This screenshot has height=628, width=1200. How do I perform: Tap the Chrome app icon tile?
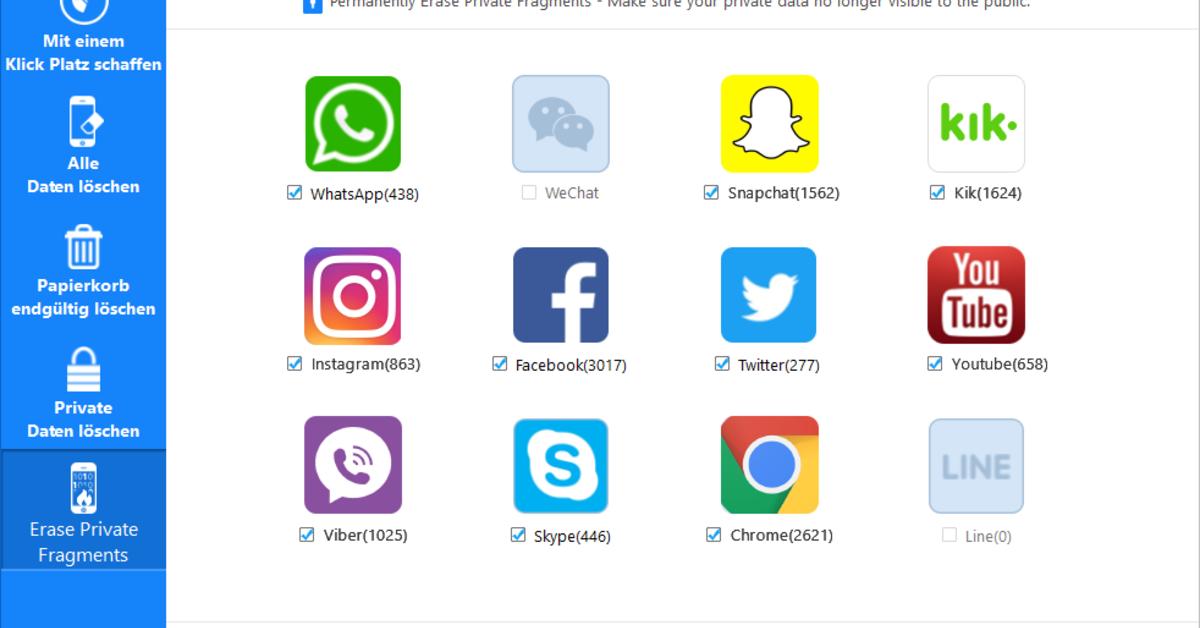tap(769, 465)
